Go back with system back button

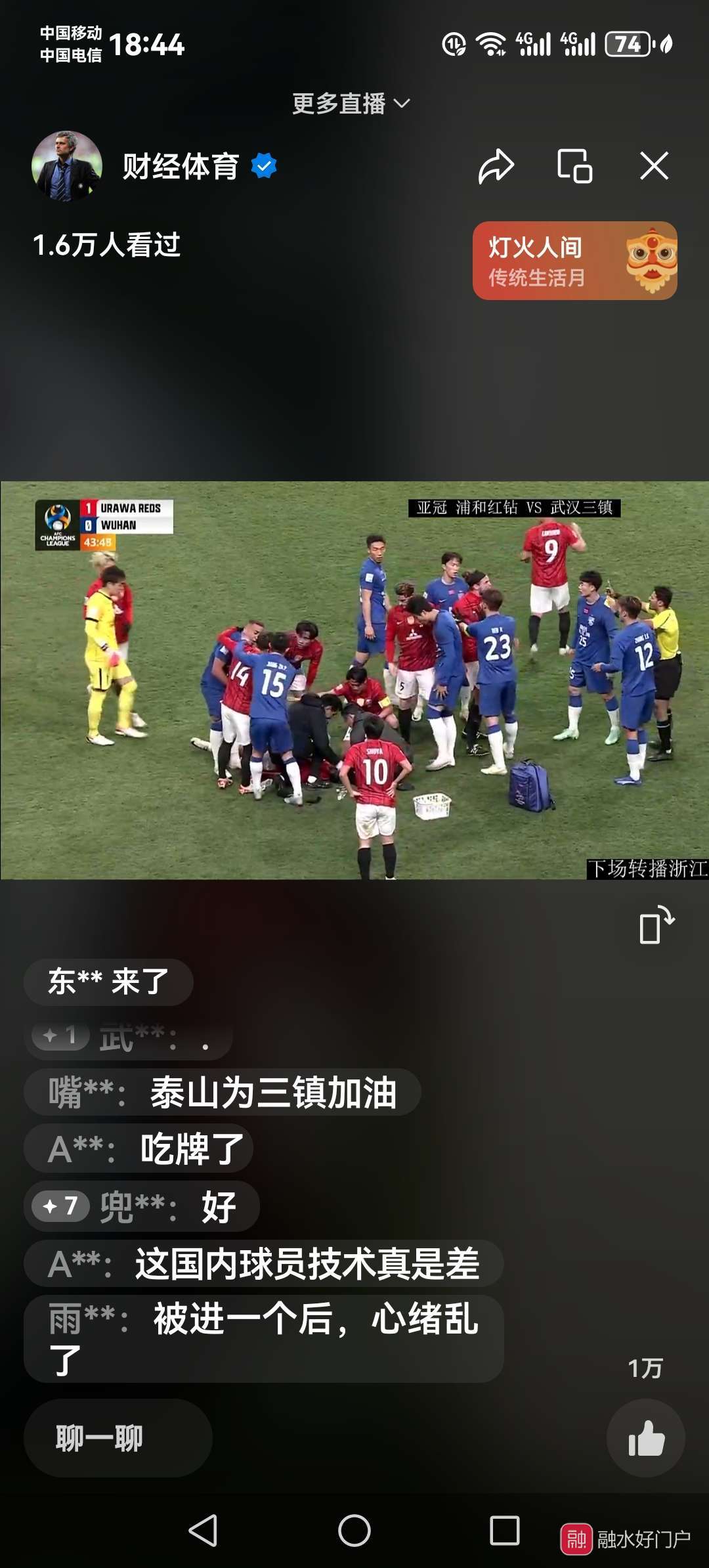click(204, 1531)
